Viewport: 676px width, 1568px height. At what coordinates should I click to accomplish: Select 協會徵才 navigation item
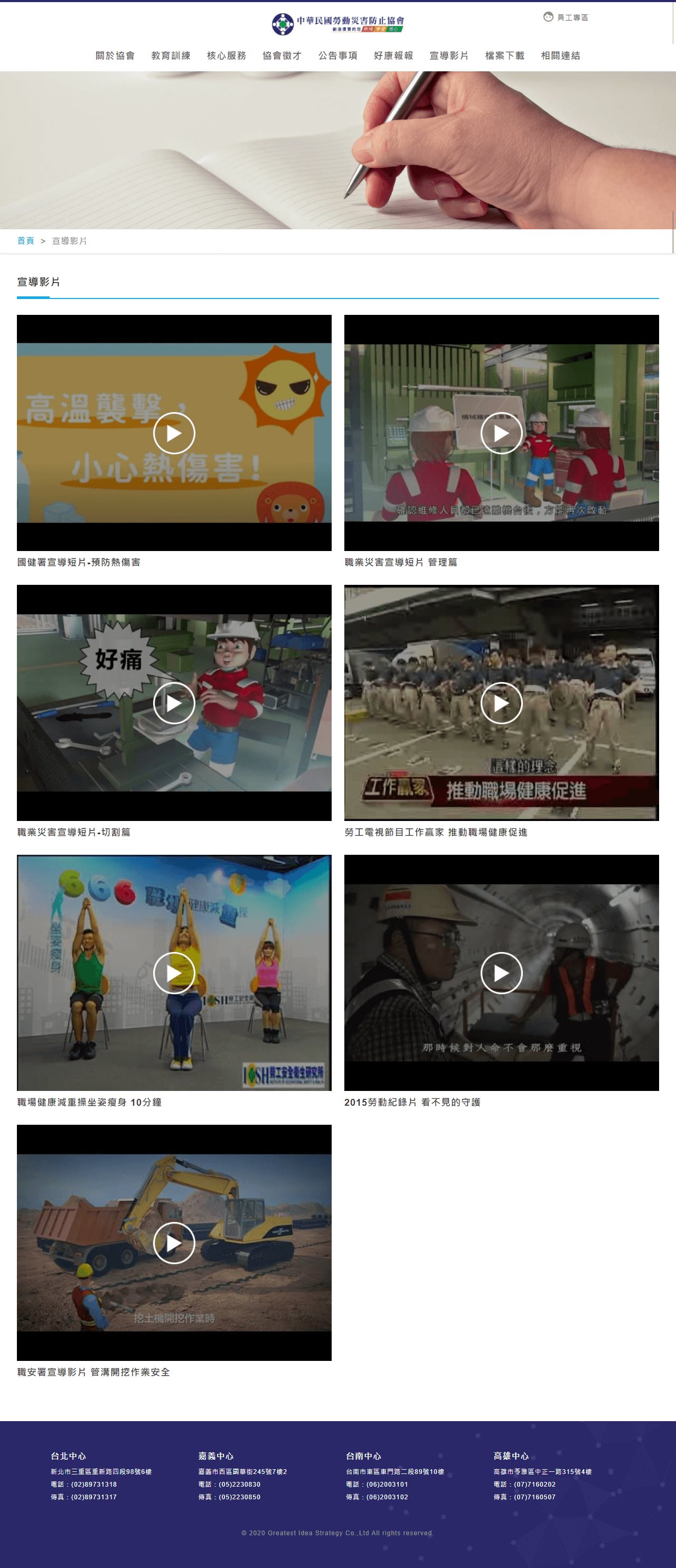(x=281, y=55)
